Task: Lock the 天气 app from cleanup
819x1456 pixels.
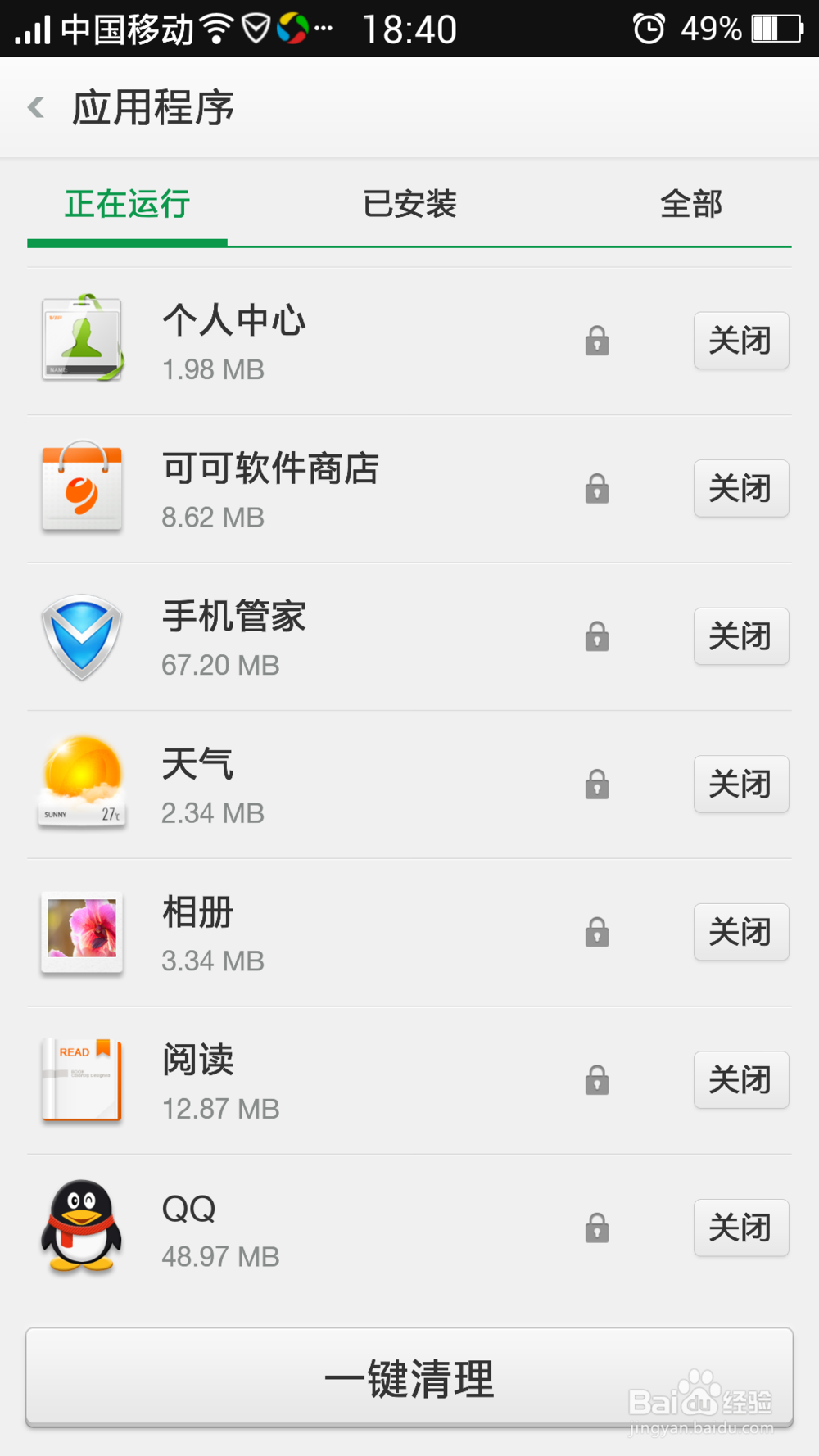Action: [x=597, y=785]
